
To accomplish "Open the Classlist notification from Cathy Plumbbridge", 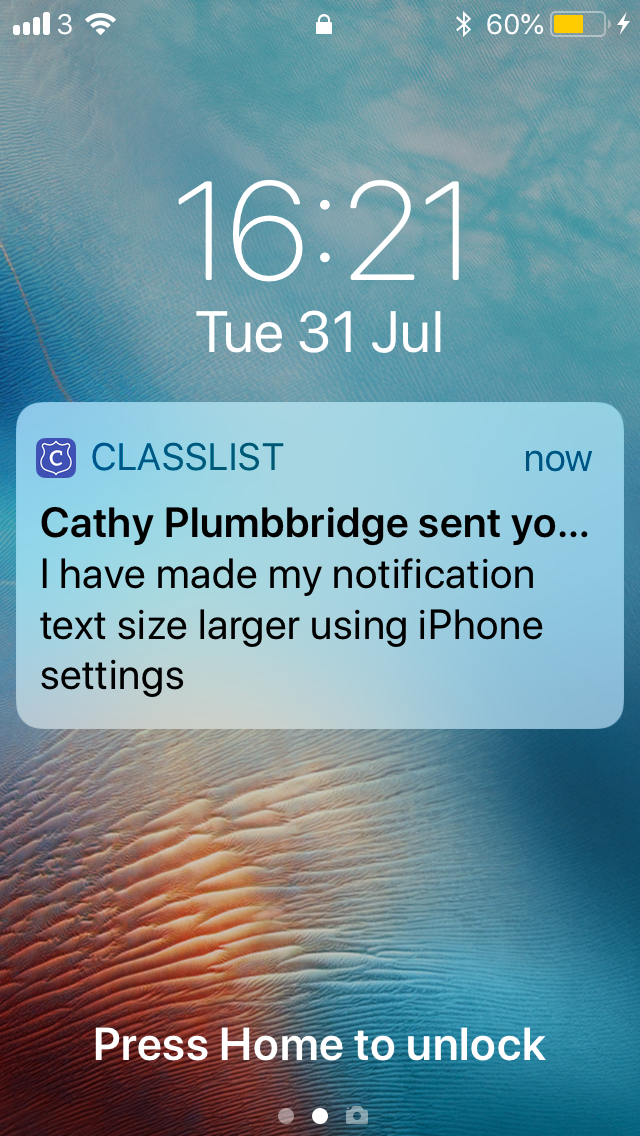I will [320, 565].
